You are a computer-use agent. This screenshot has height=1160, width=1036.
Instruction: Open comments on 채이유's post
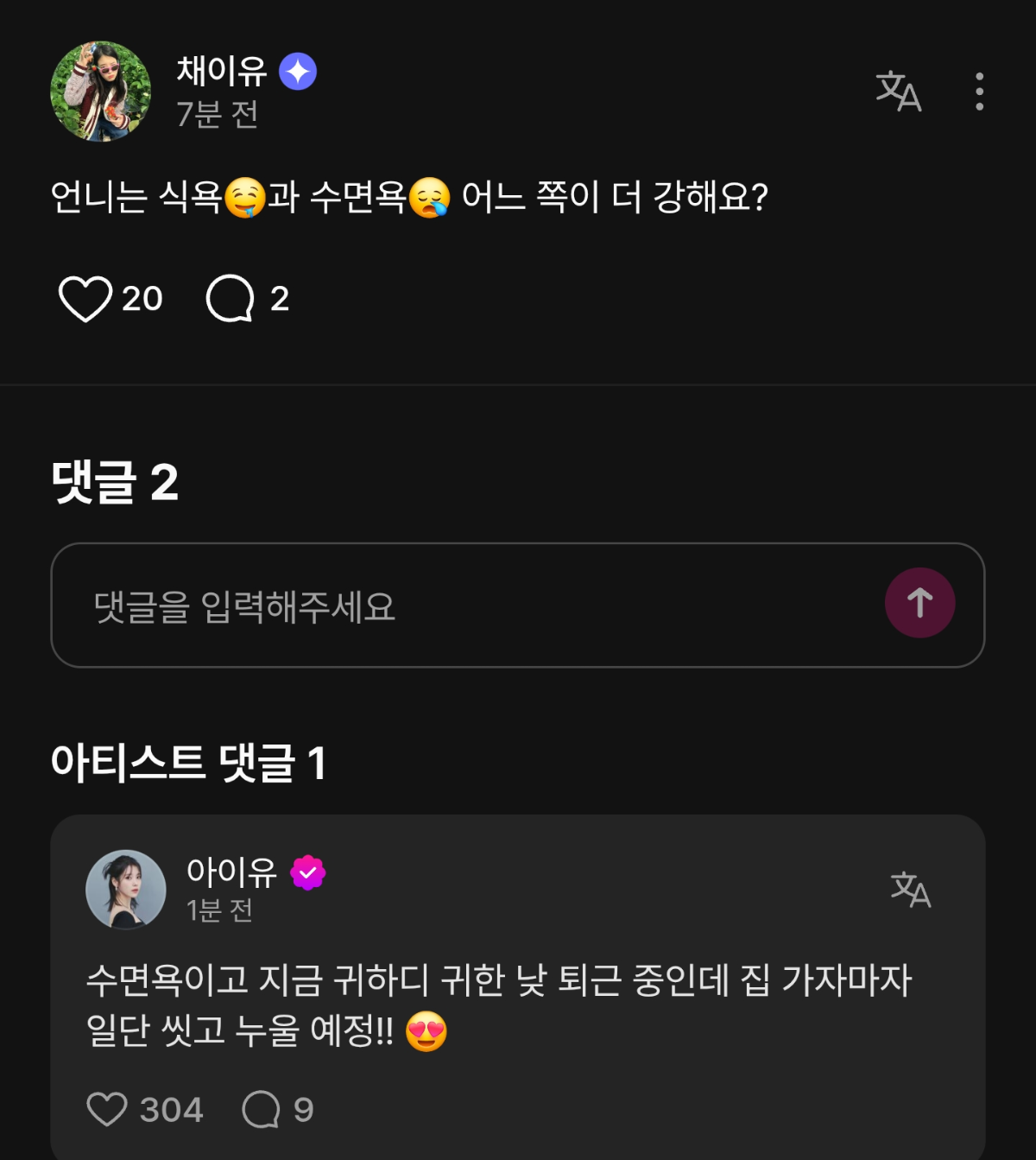coord(231,299)
